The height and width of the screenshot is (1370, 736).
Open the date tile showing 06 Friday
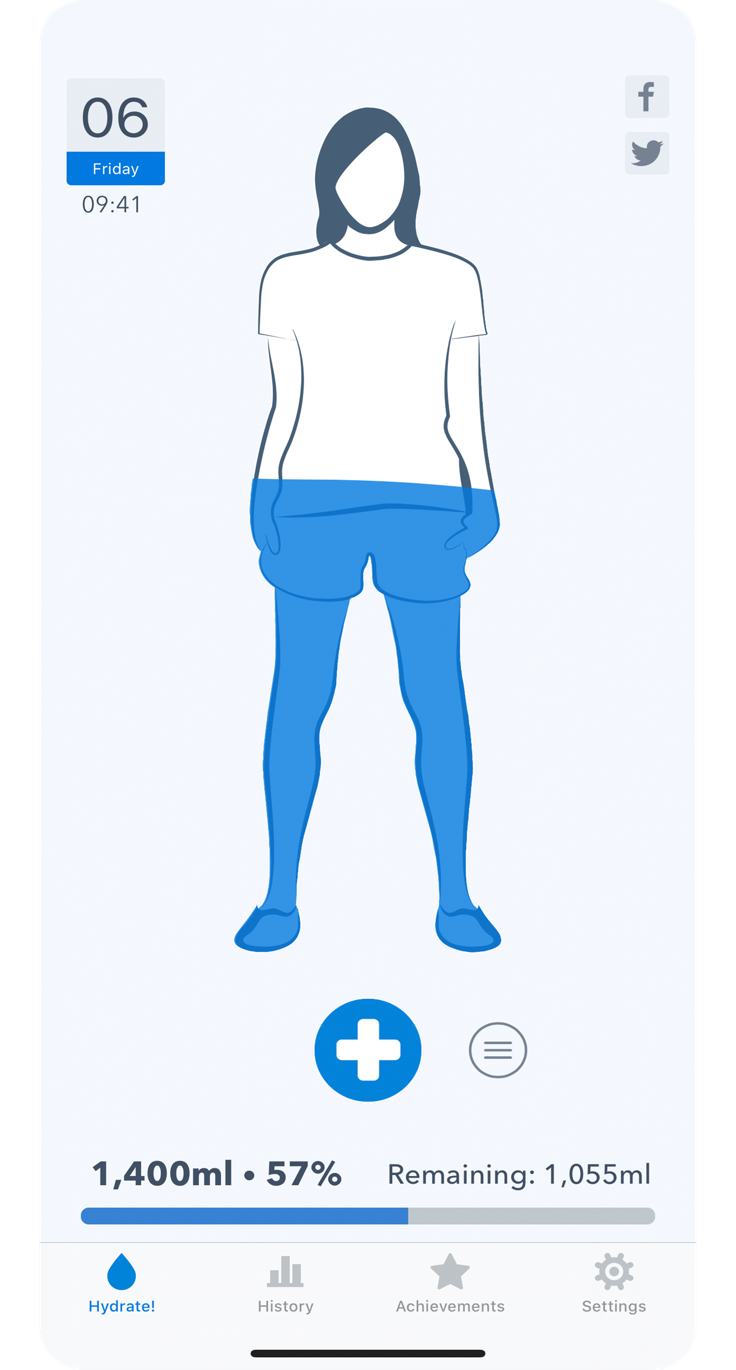(x=116, y=132)
